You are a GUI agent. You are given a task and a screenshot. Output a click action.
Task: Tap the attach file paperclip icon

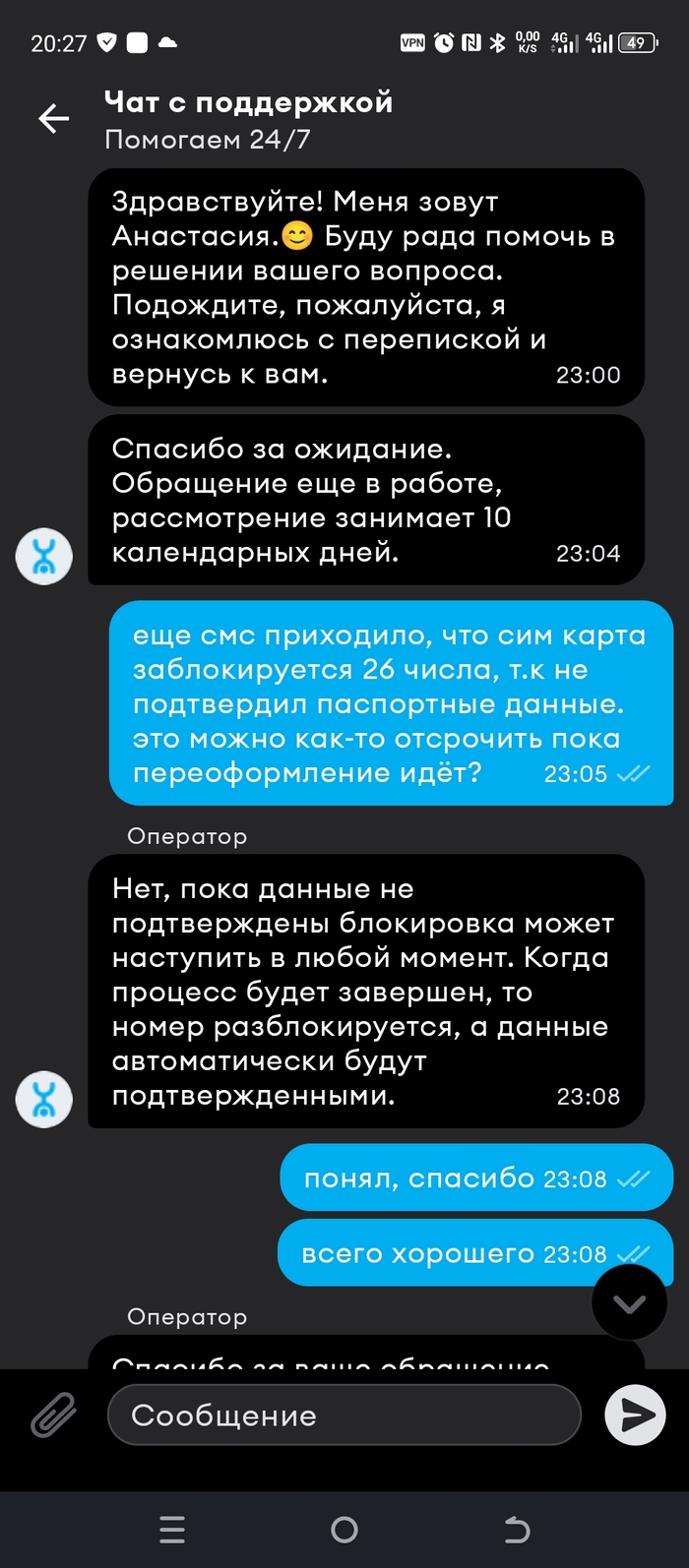click(54, 1417)
